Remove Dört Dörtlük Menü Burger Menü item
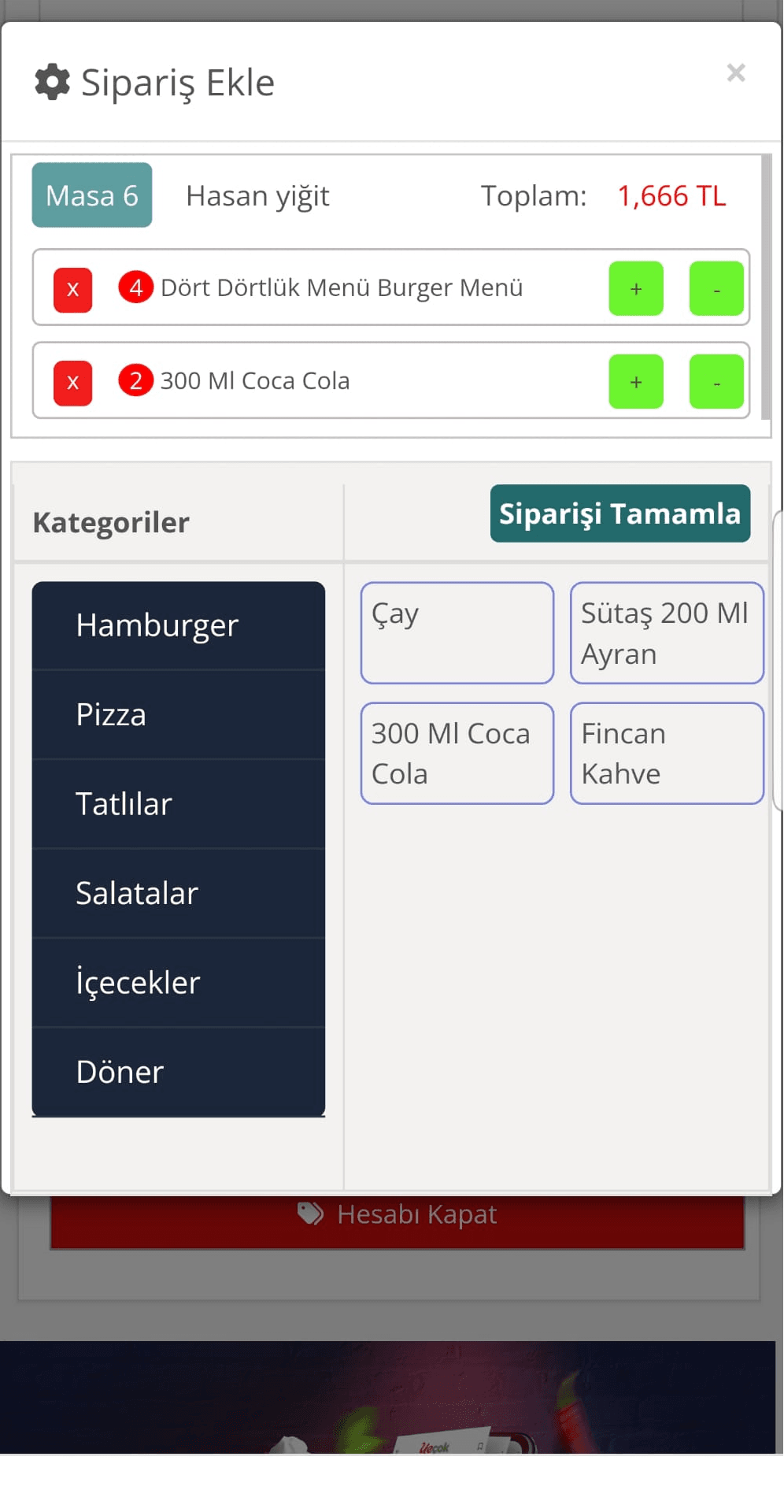 point(72,290)
